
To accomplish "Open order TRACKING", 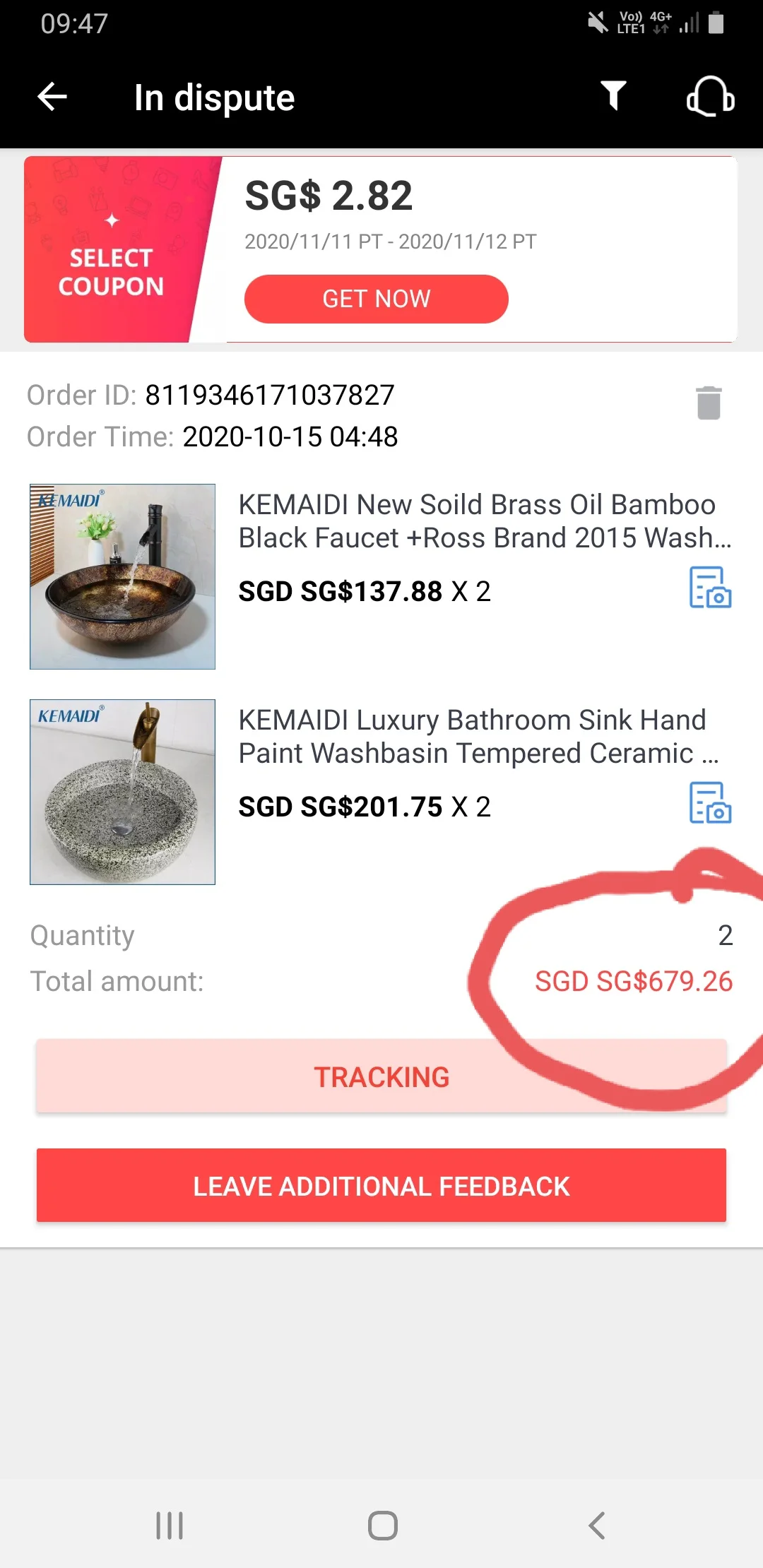I will point(381,1076).
